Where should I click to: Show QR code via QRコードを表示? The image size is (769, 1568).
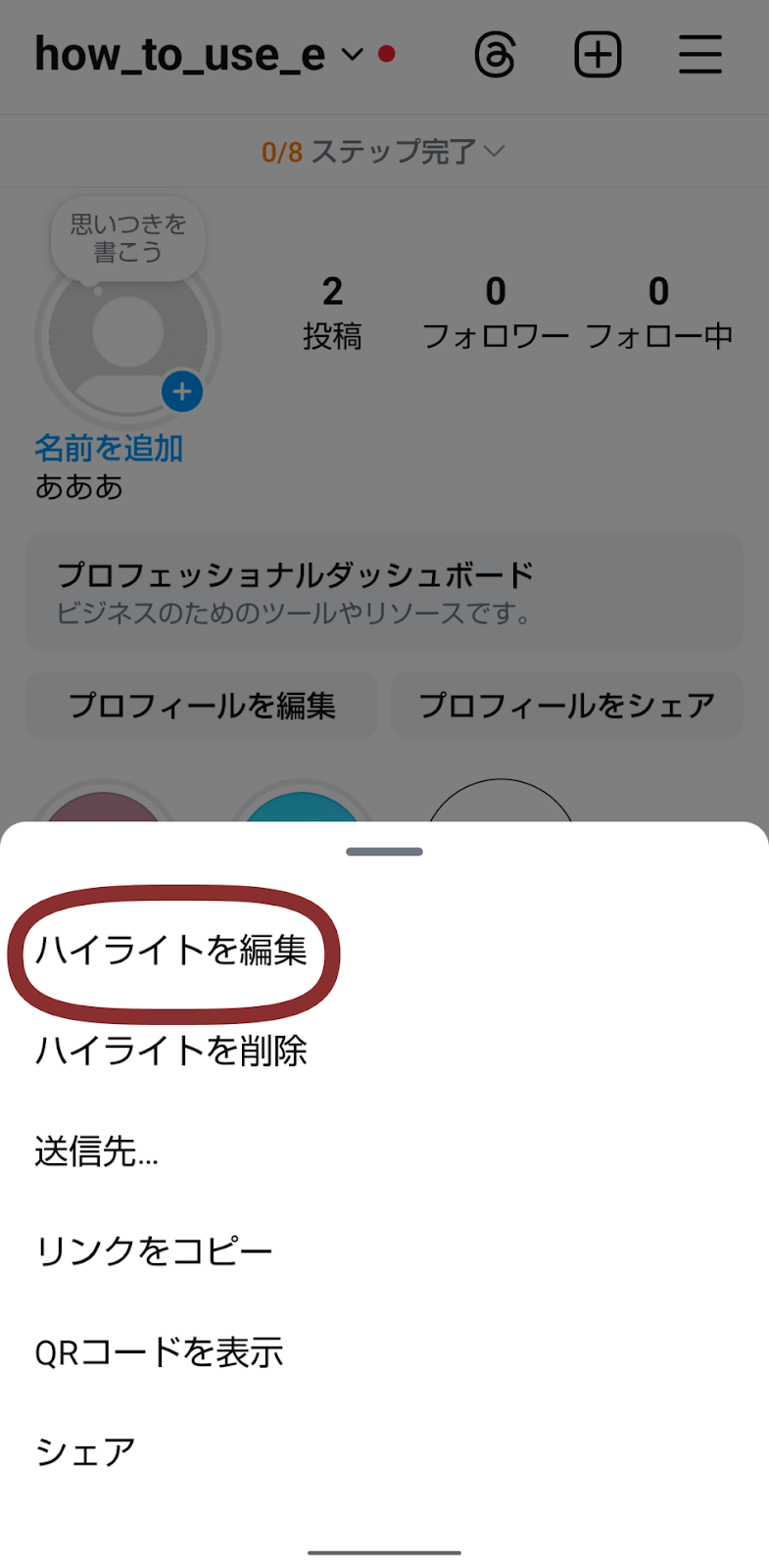click(159, 1352)
